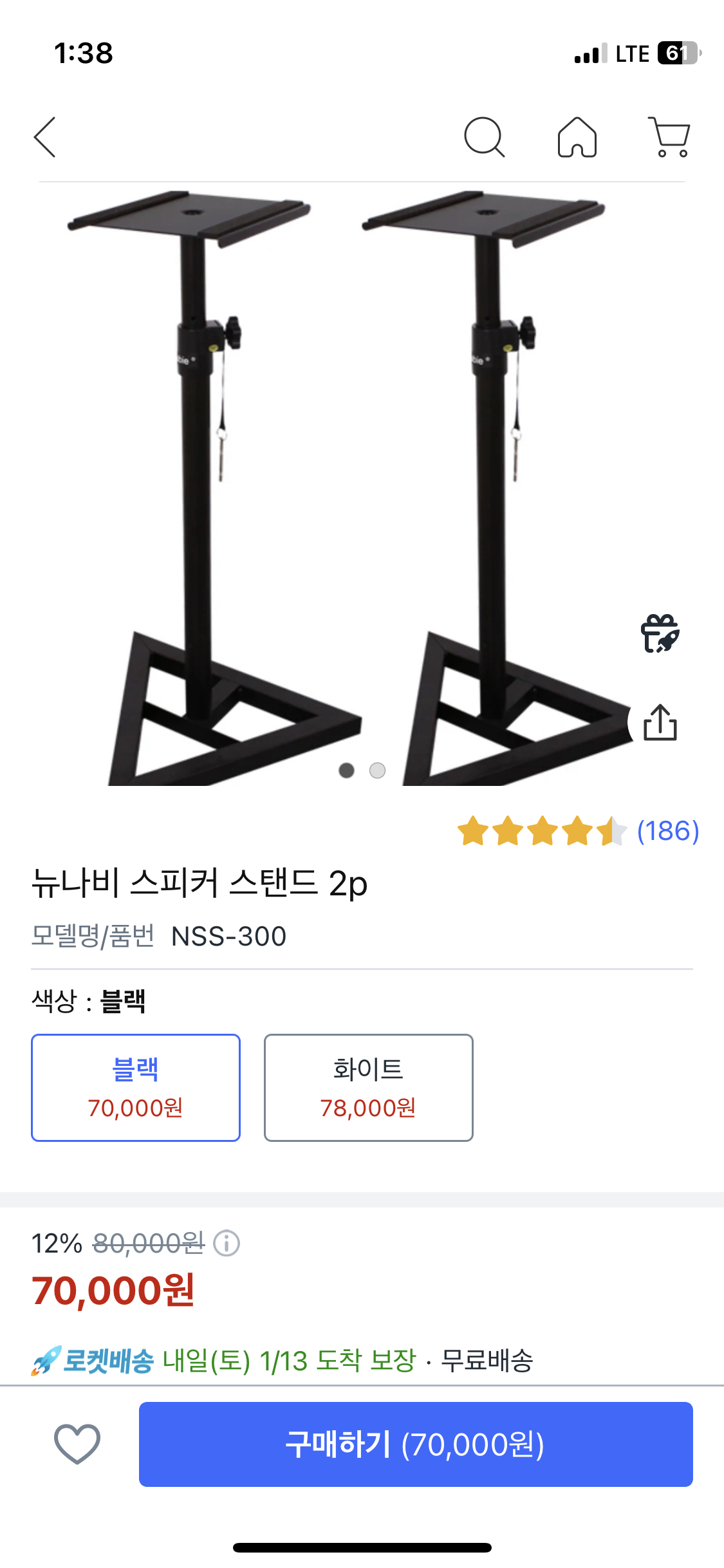
Task: View the second product image dot
Action: [x=377, y=770]
